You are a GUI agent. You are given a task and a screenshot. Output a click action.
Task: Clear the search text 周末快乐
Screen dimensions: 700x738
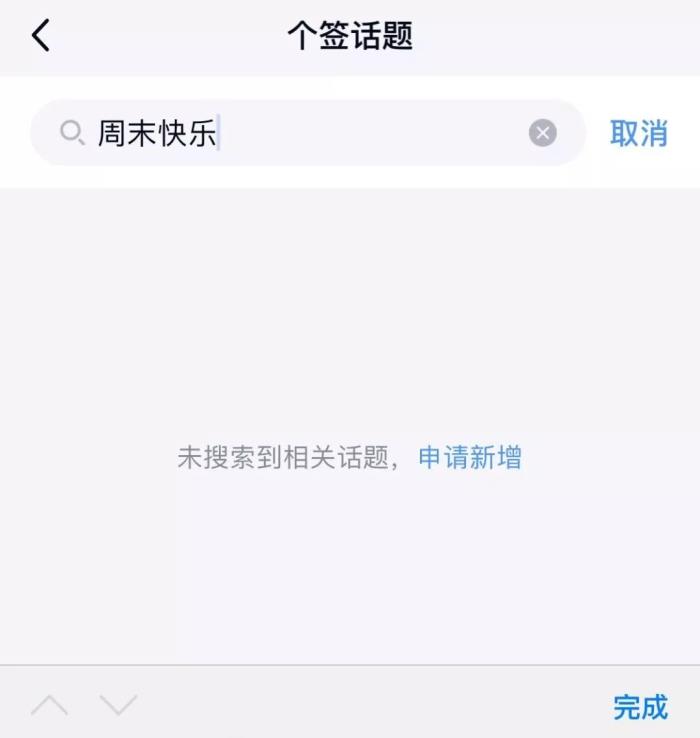(x=542, y=133)
